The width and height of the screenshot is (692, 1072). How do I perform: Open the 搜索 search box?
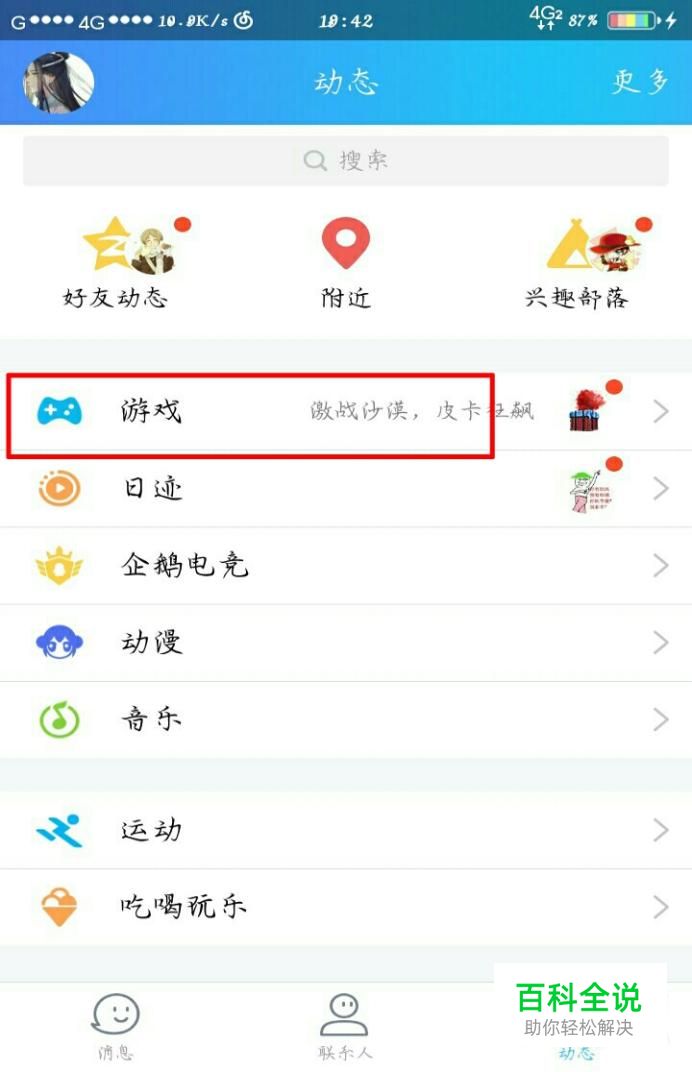[x=345, y=161]
